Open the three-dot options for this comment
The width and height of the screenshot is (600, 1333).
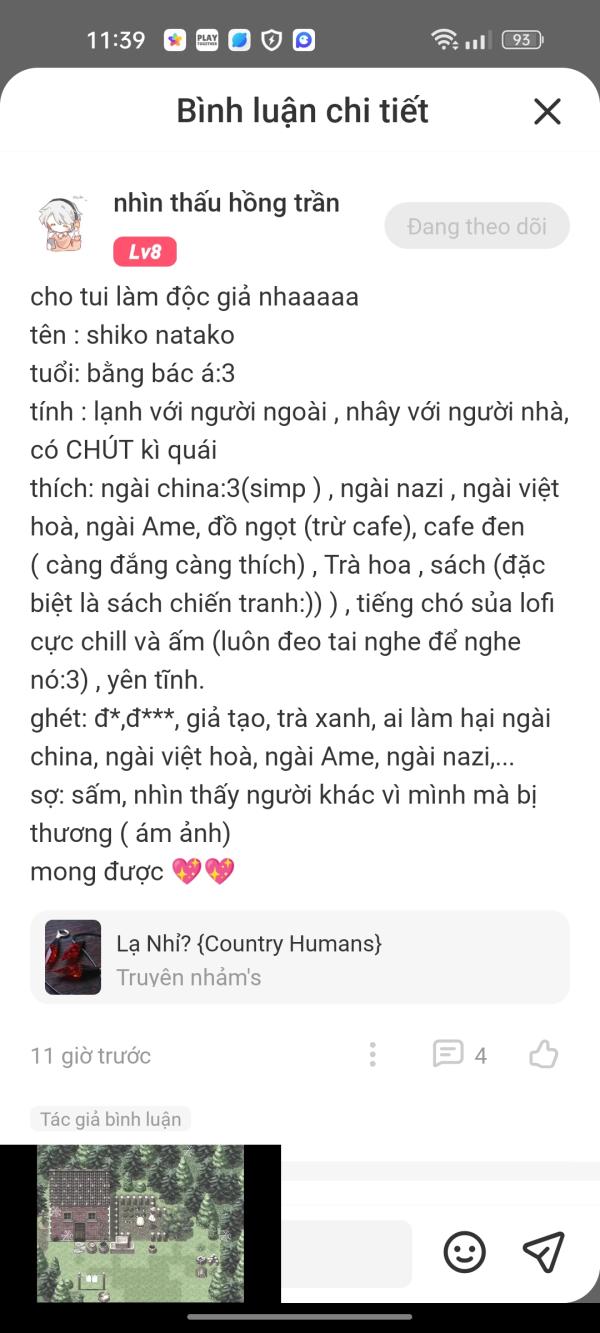pos(372,1054)
